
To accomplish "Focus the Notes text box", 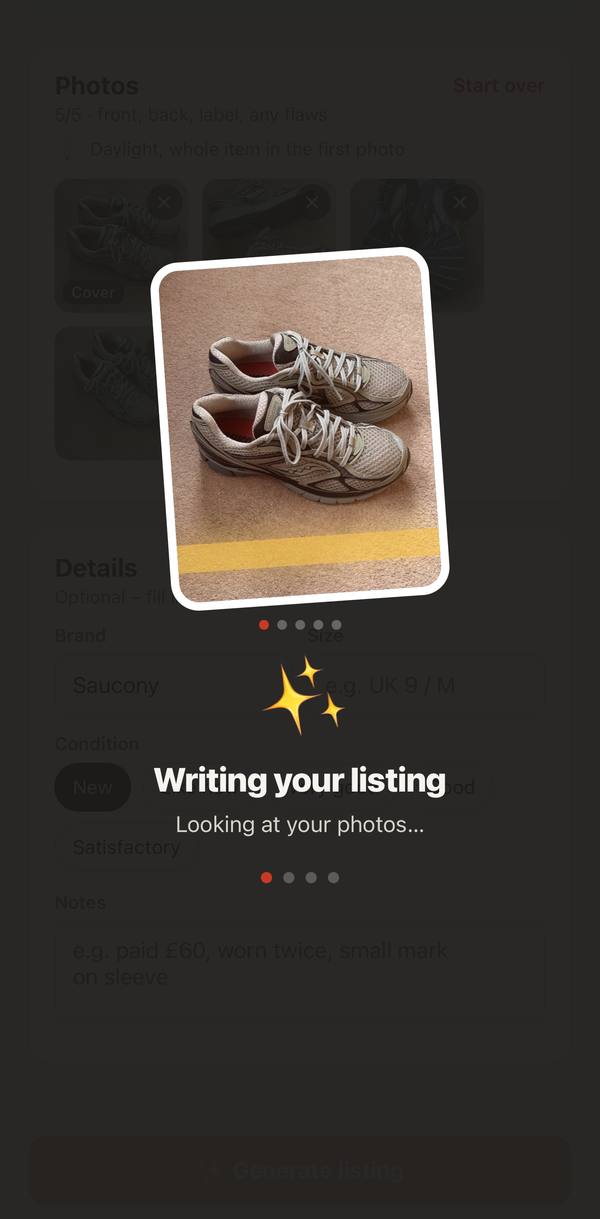I will tap(300, 966).
